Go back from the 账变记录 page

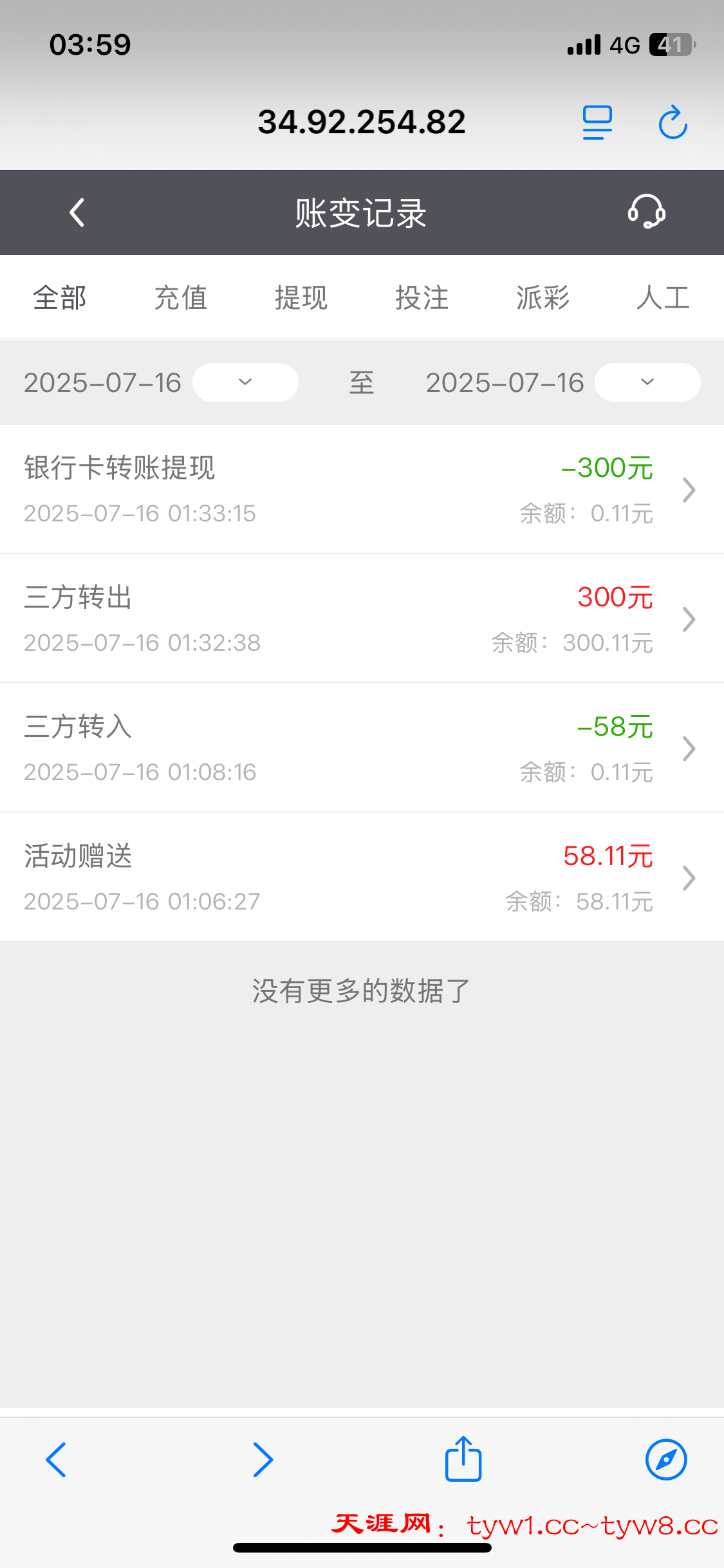[x=77, y=212]
